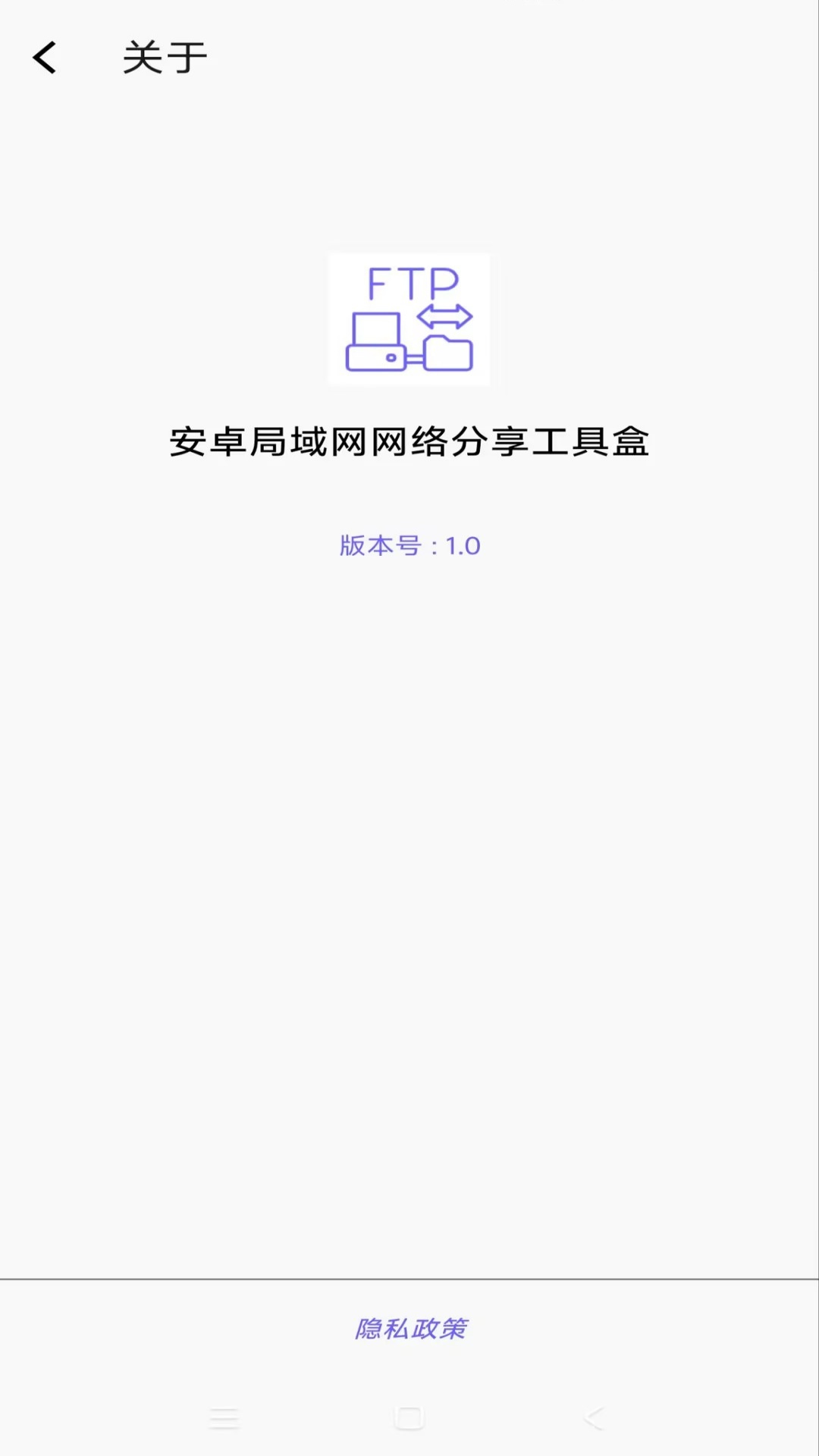Tap the square home button glyph
This screenshot has height=1456, width=819.
(409, 1415)
